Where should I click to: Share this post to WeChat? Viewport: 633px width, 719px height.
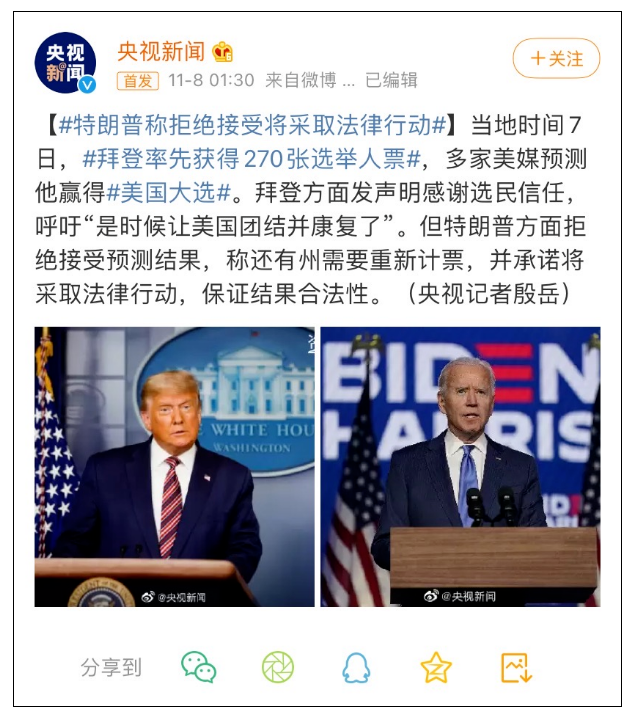tap(199, 667)
